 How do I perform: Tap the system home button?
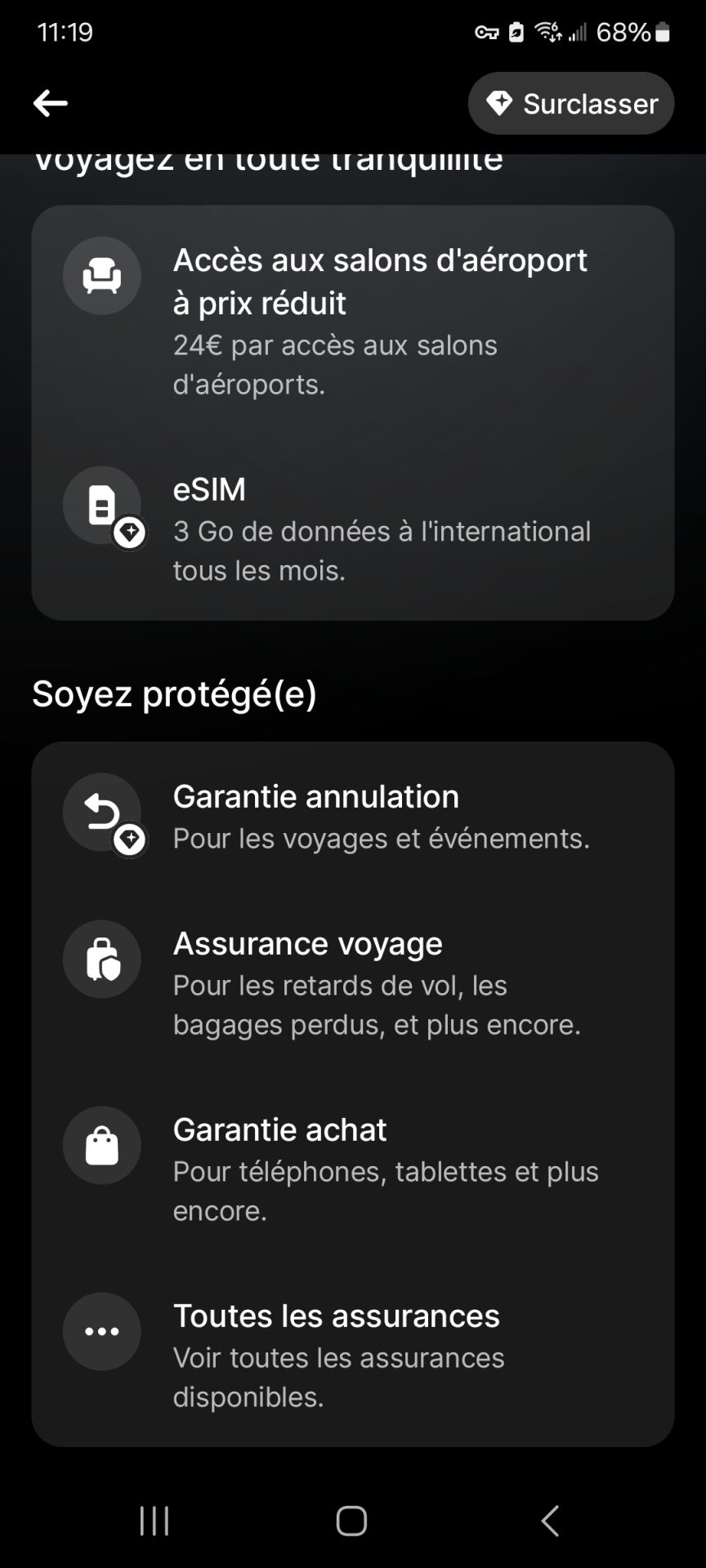point(351,1521)
